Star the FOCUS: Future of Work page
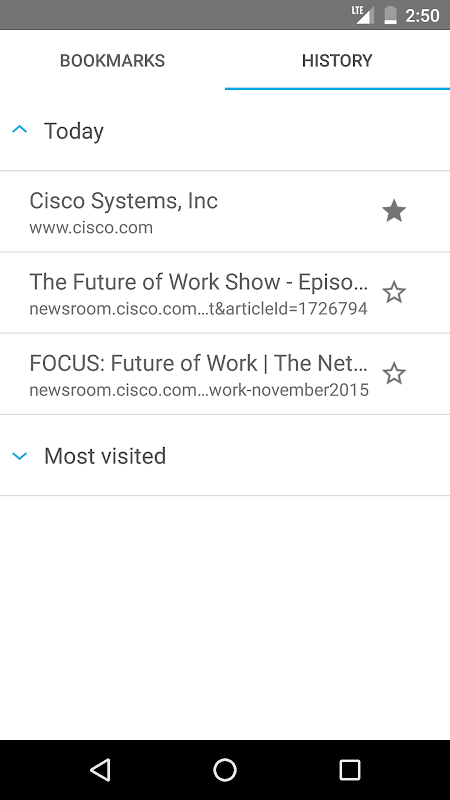Screen dimensions: 450x800 [394, 374]
